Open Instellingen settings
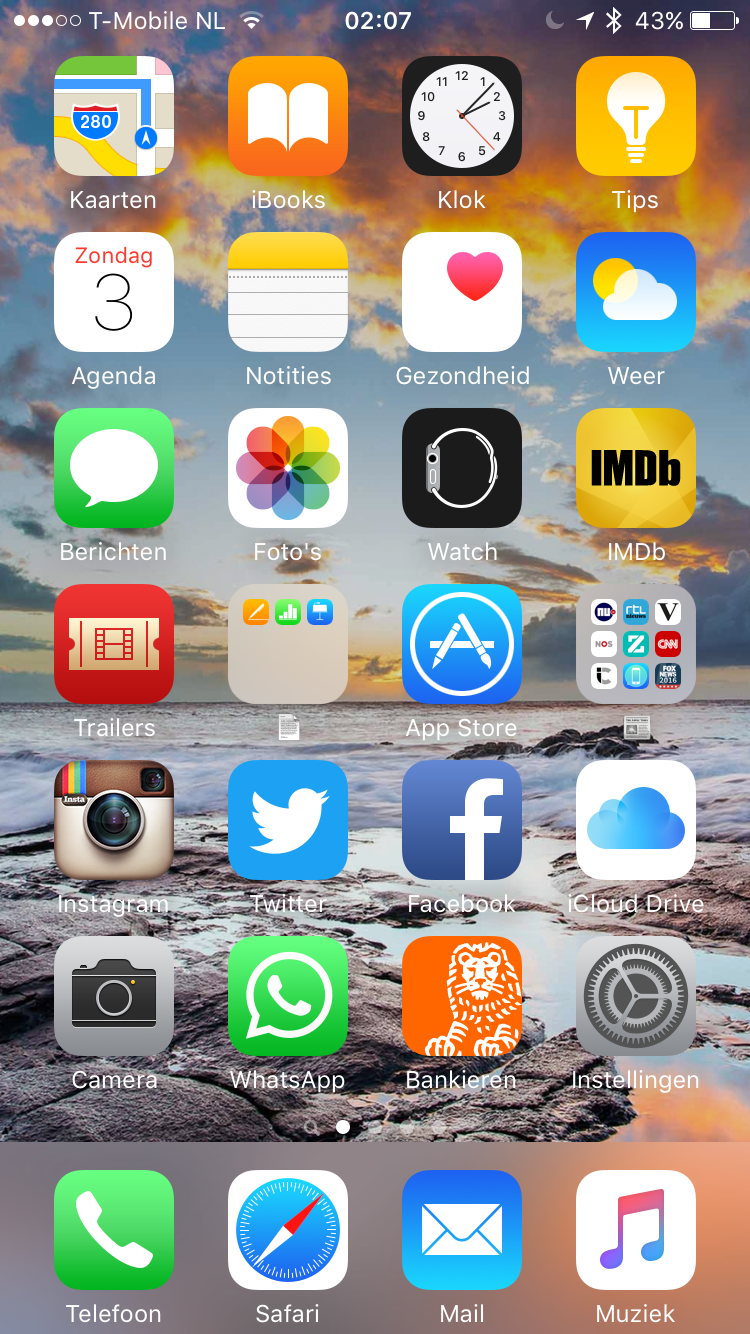The image size is (750, 1334). coord(636,996)
